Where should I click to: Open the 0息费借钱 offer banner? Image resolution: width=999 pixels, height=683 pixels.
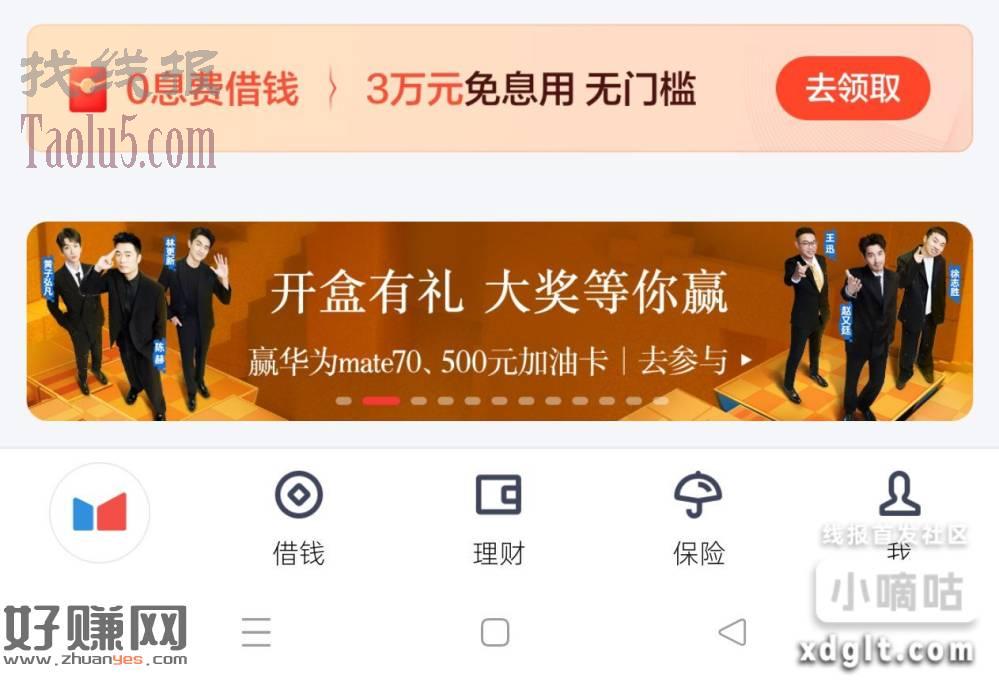click(400, 90)
